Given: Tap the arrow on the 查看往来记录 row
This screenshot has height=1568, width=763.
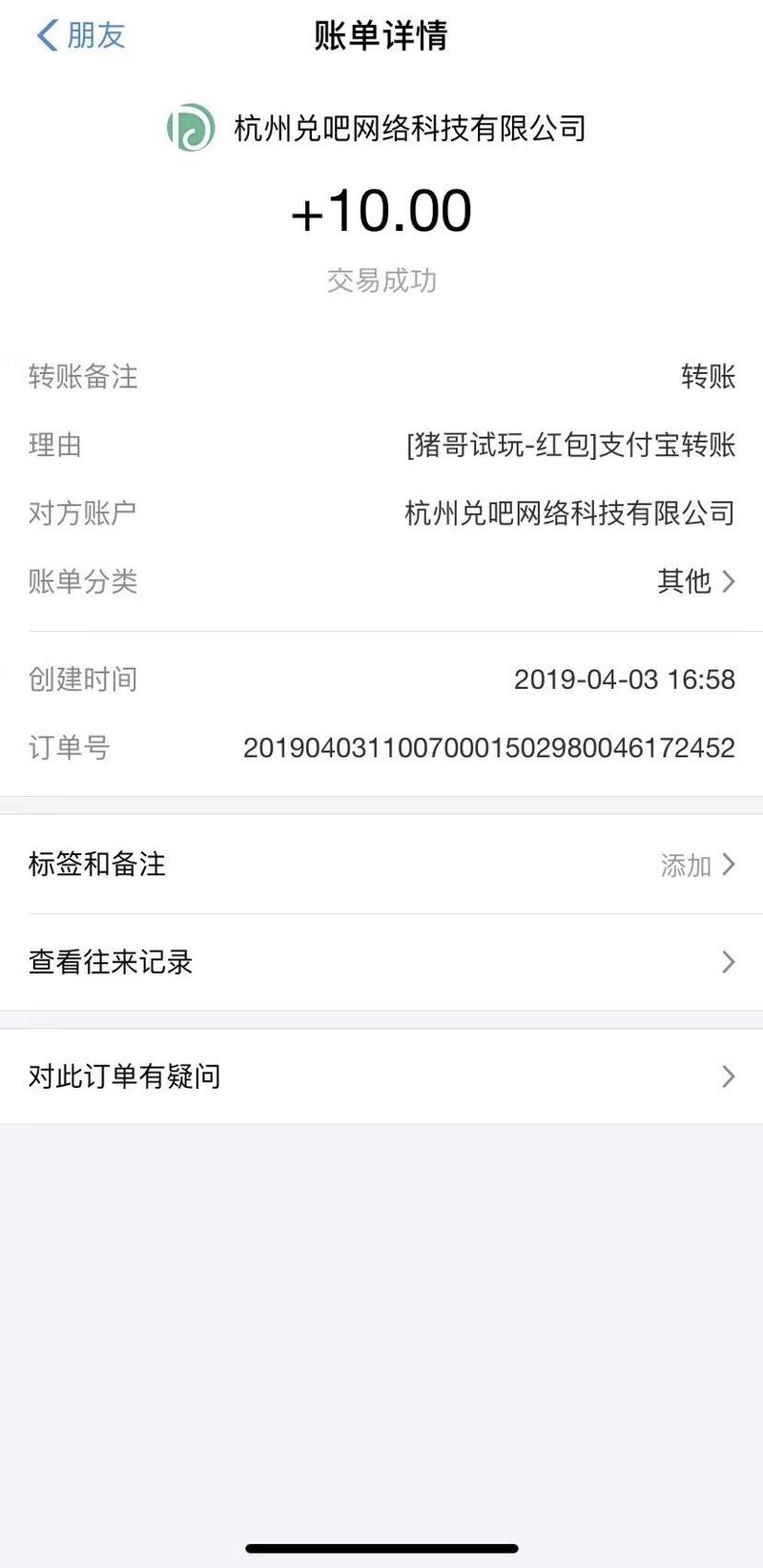Looking at the screenshot, I should 730,962.
